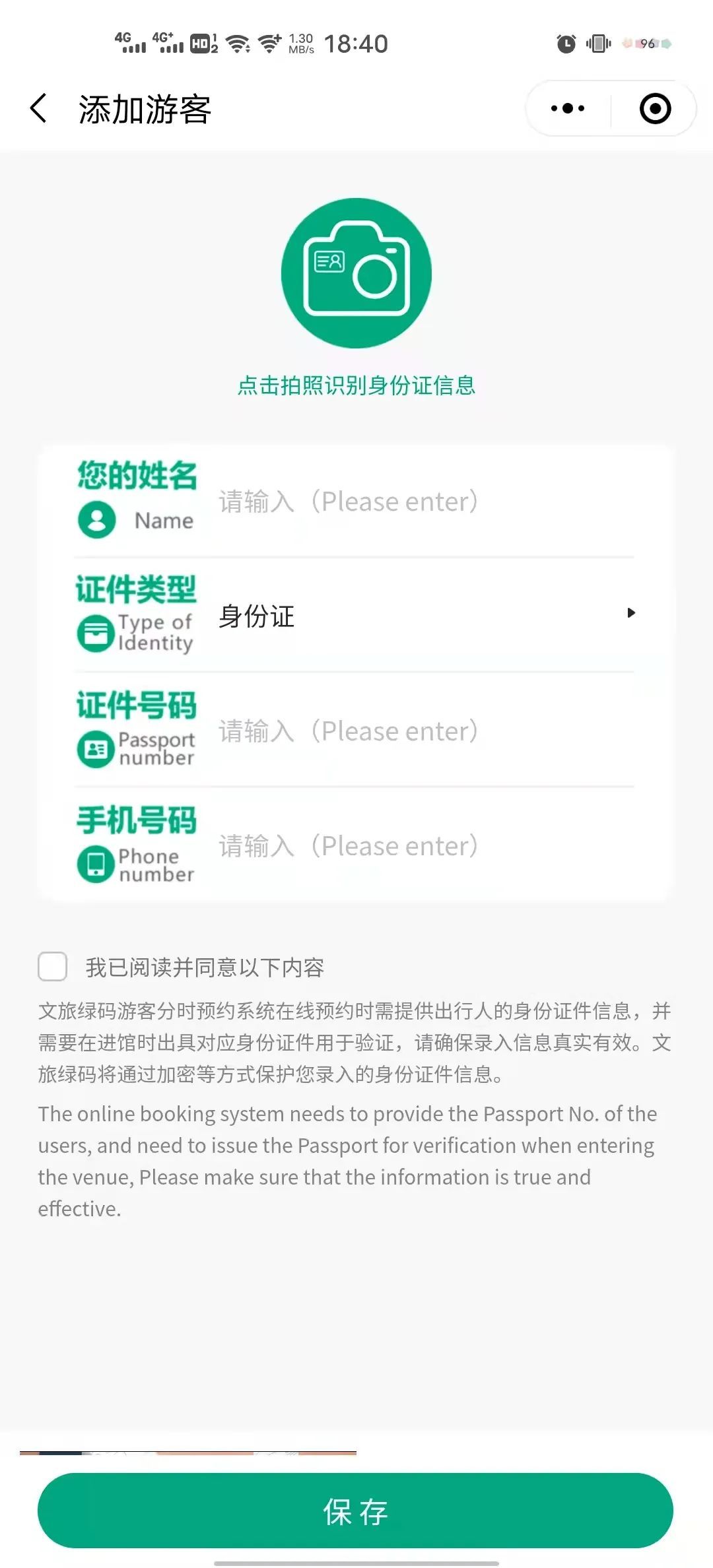Screen dimensions: 713x1568
Task: Focus the 您的姓名 Name input field
Action: point(423,502)
